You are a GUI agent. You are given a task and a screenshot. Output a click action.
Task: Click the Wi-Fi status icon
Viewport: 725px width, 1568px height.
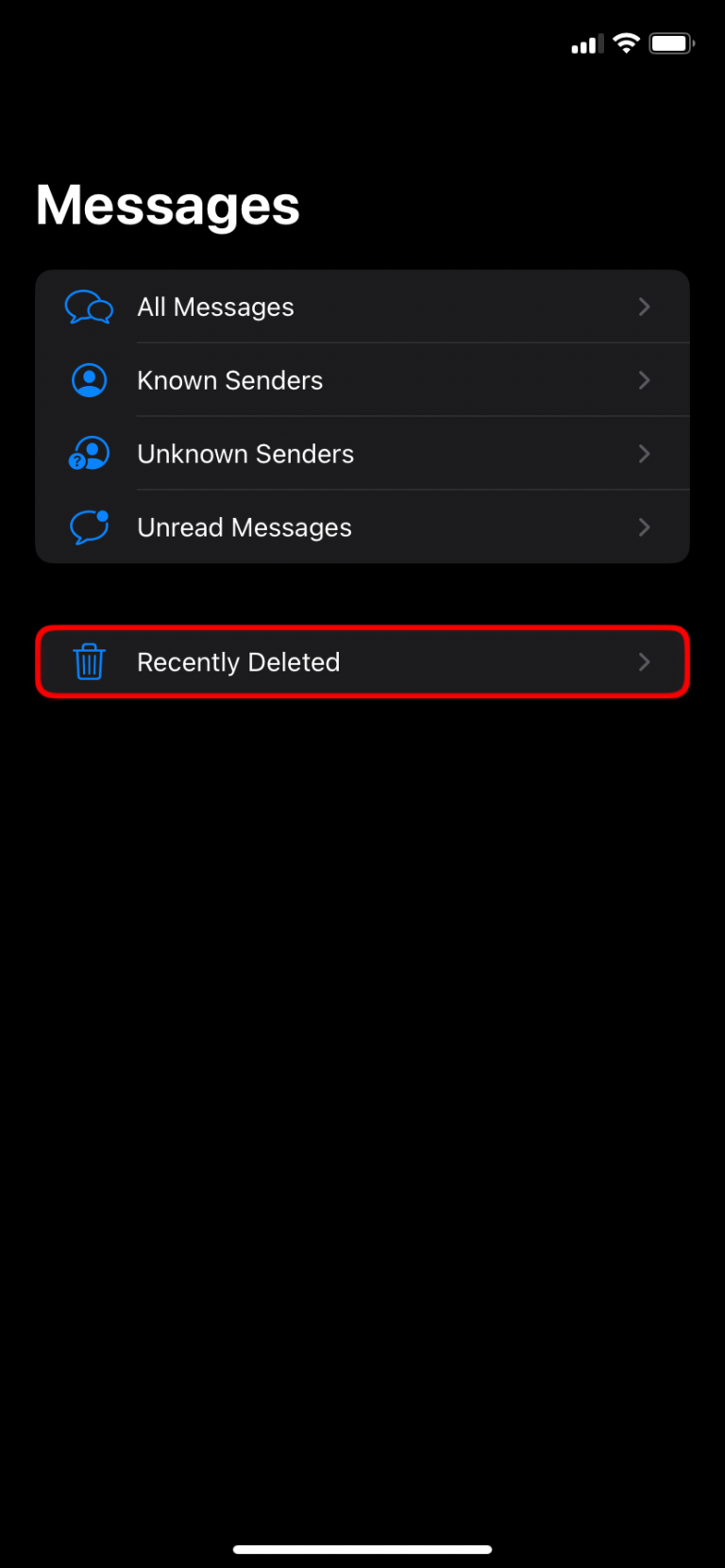click(x=626, y=42)
